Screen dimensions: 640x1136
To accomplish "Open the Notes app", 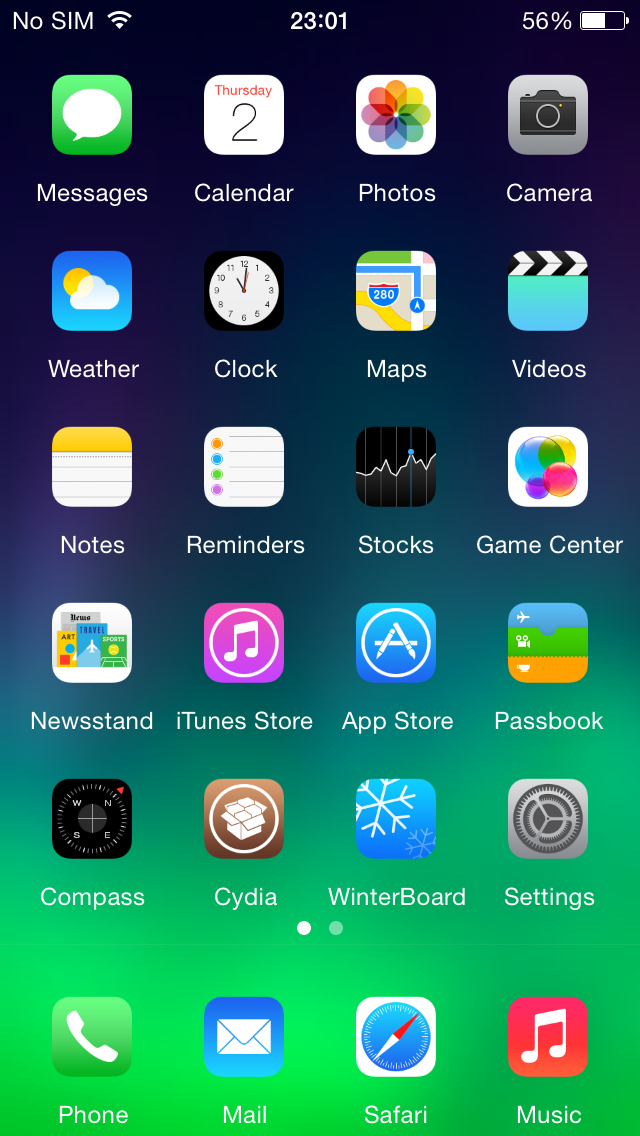I will coord(92,467).
